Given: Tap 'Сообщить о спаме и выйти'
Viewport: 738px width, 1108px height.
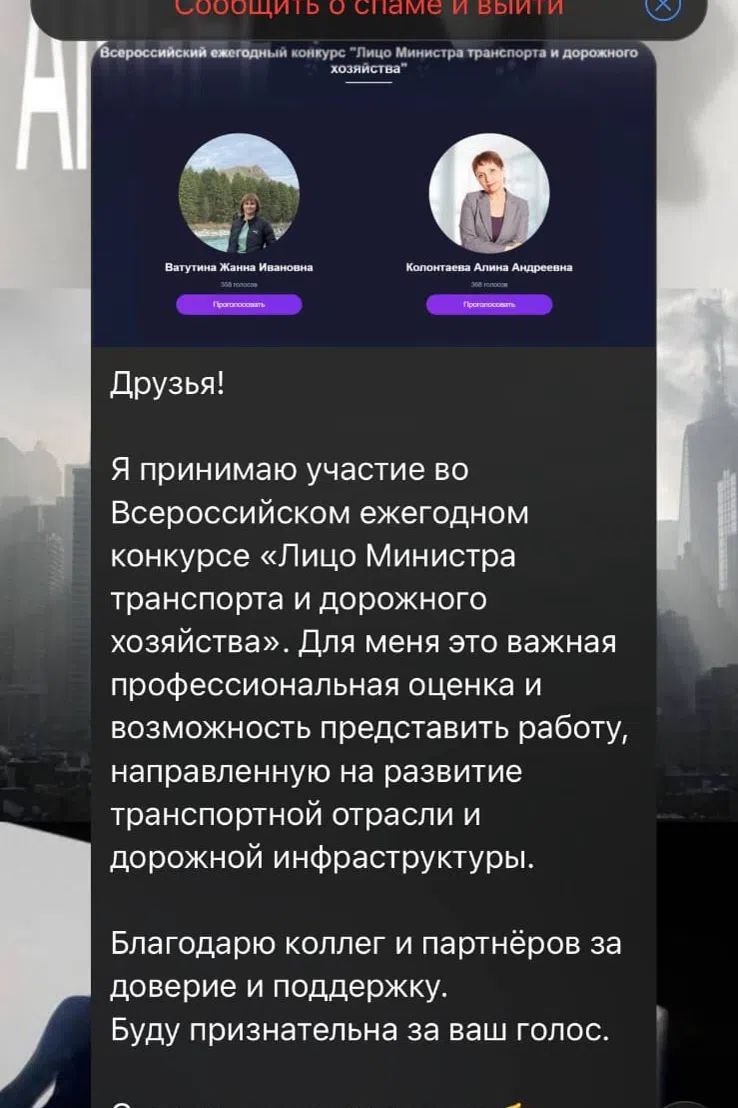Looking at the screenshot, I should pos(370,8).
